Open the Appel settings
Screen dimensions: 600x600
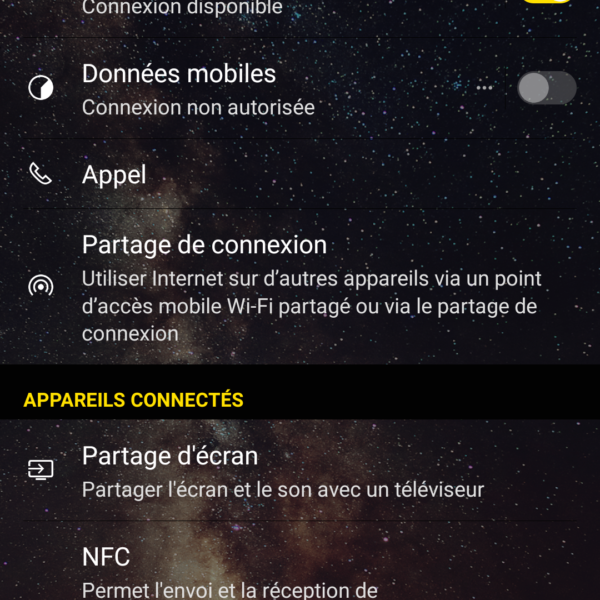[x=114, y=175]
